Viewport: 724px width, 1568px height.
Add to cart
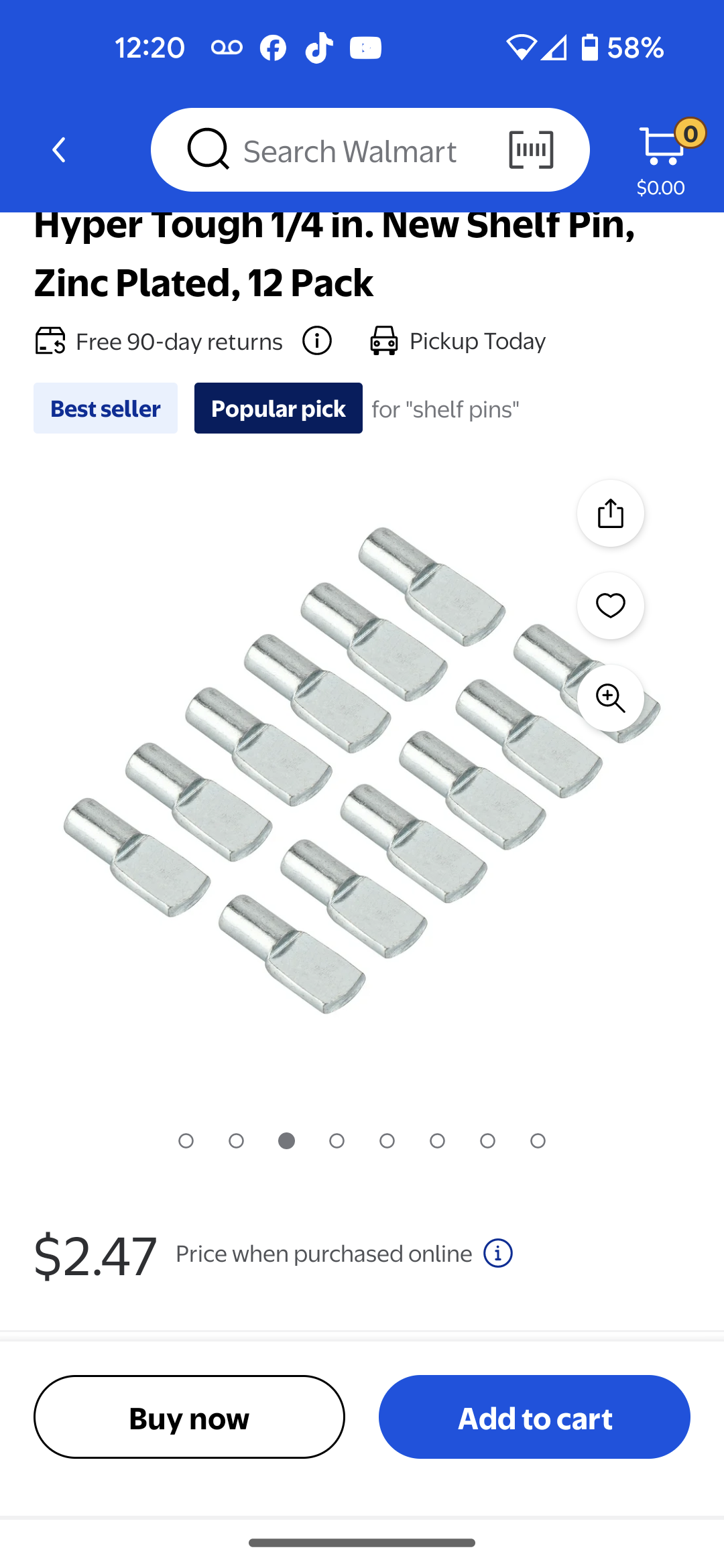coord(534,1417)
